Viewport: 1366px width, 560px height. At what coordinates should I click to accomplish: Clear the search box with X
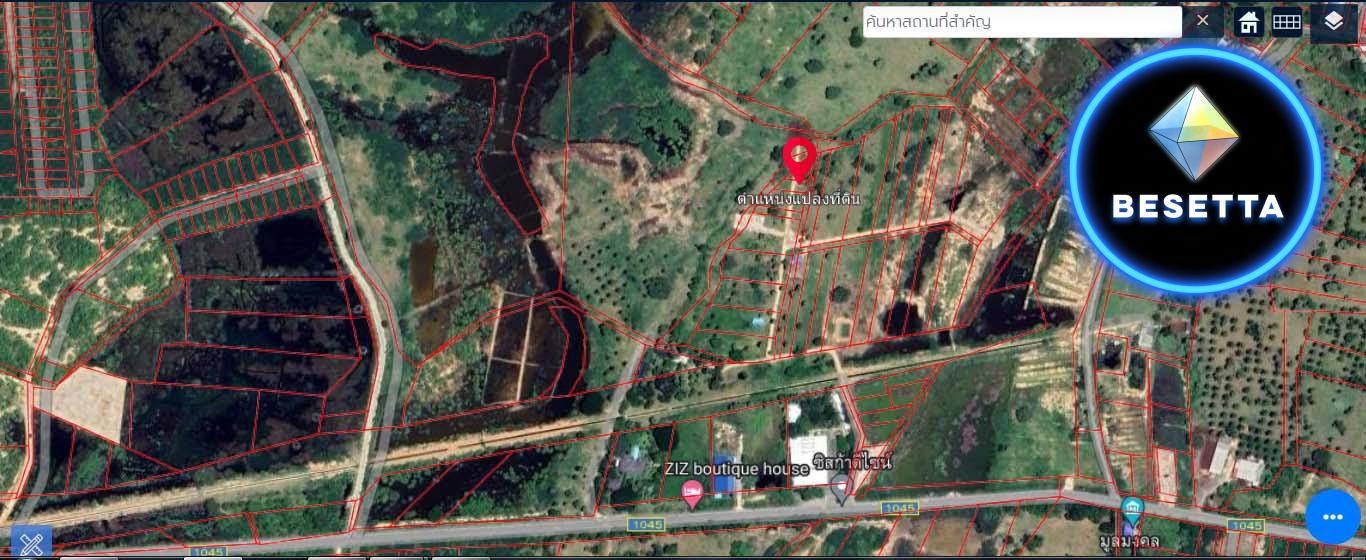pyautogui.click(x=1203, y=21)
